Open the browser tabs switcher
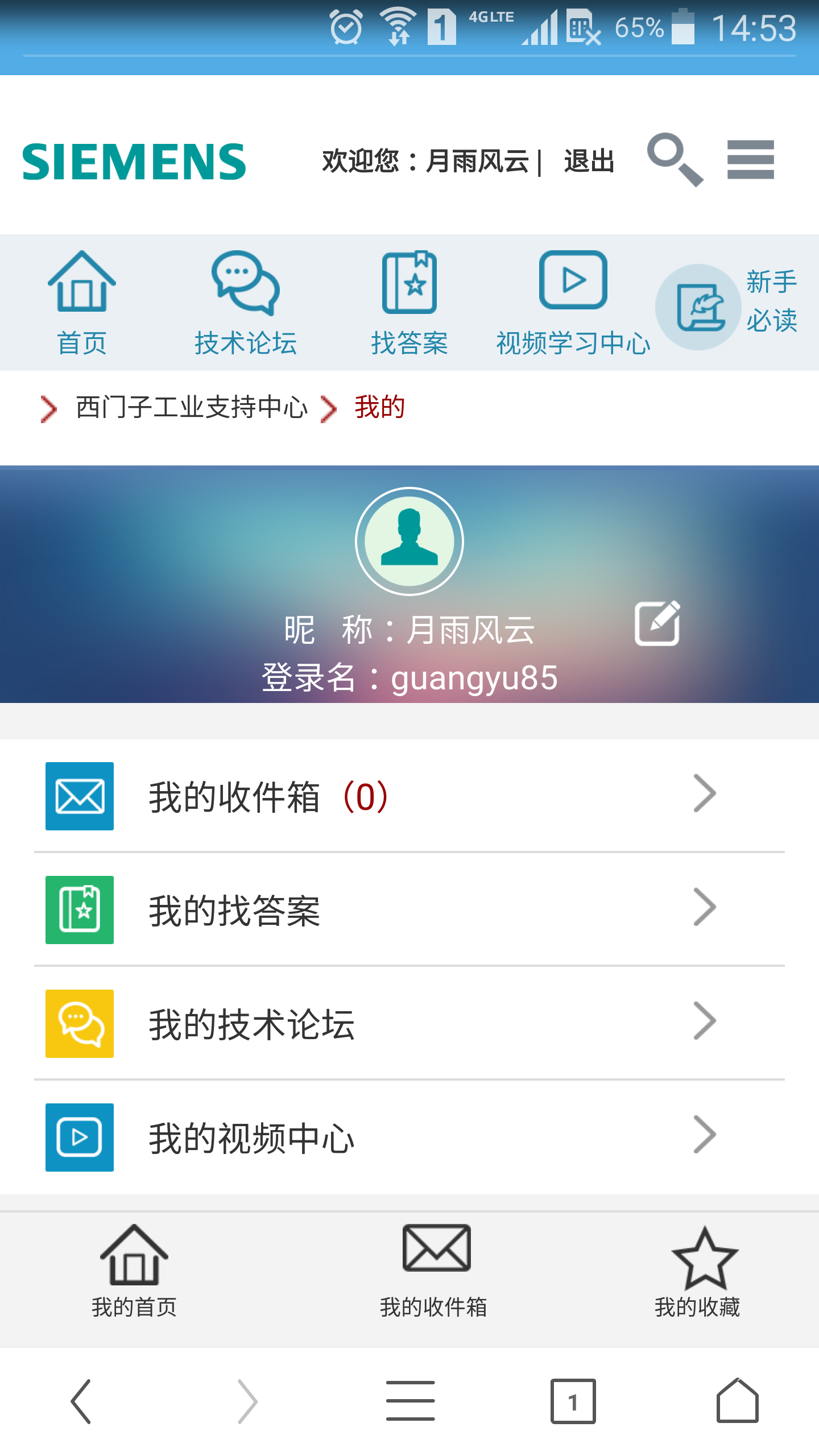Image resolution: width=819 pixels, height=1456 pixels. 573,1401
